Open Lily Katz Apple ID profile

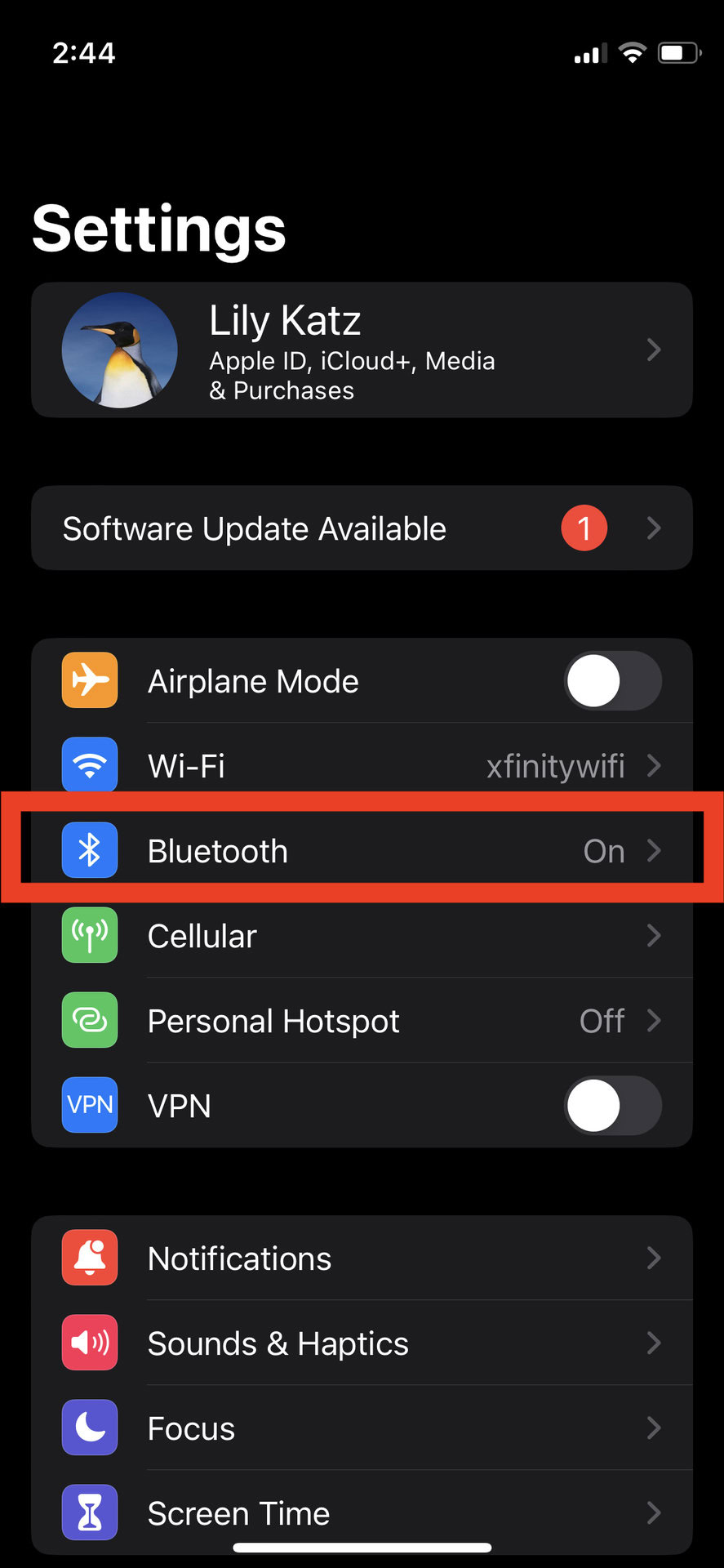coord(362,350)
